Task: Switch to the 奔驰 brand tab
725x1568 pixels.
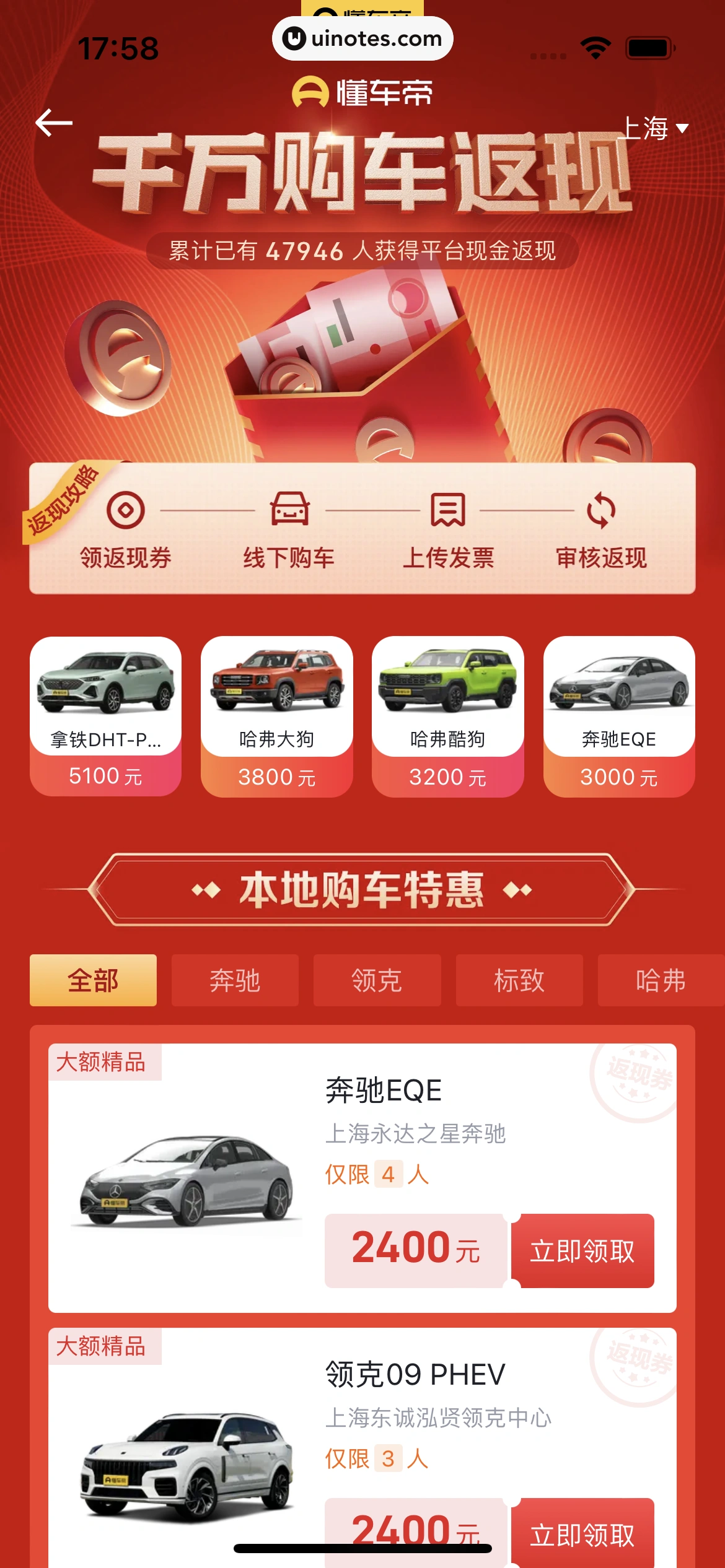Action: (235, 980)
